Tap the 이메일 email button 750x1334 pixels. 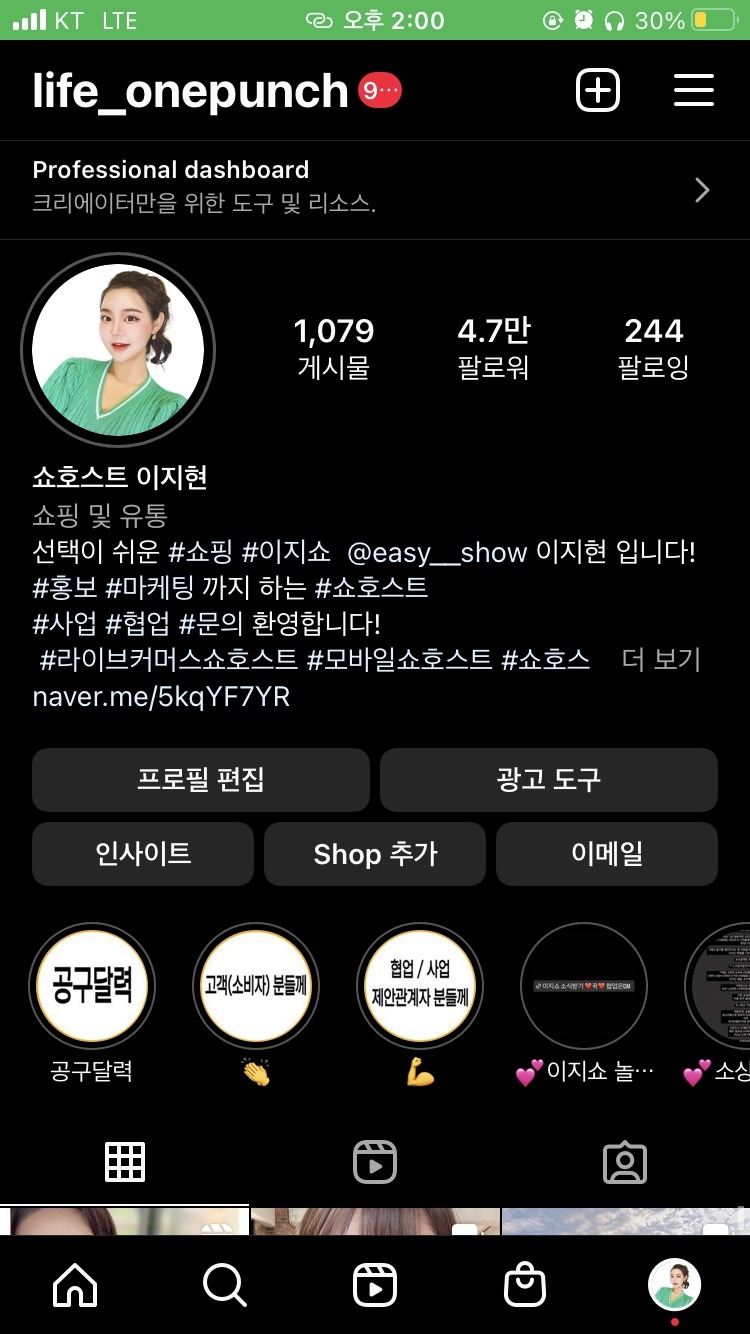pos(607,854)
